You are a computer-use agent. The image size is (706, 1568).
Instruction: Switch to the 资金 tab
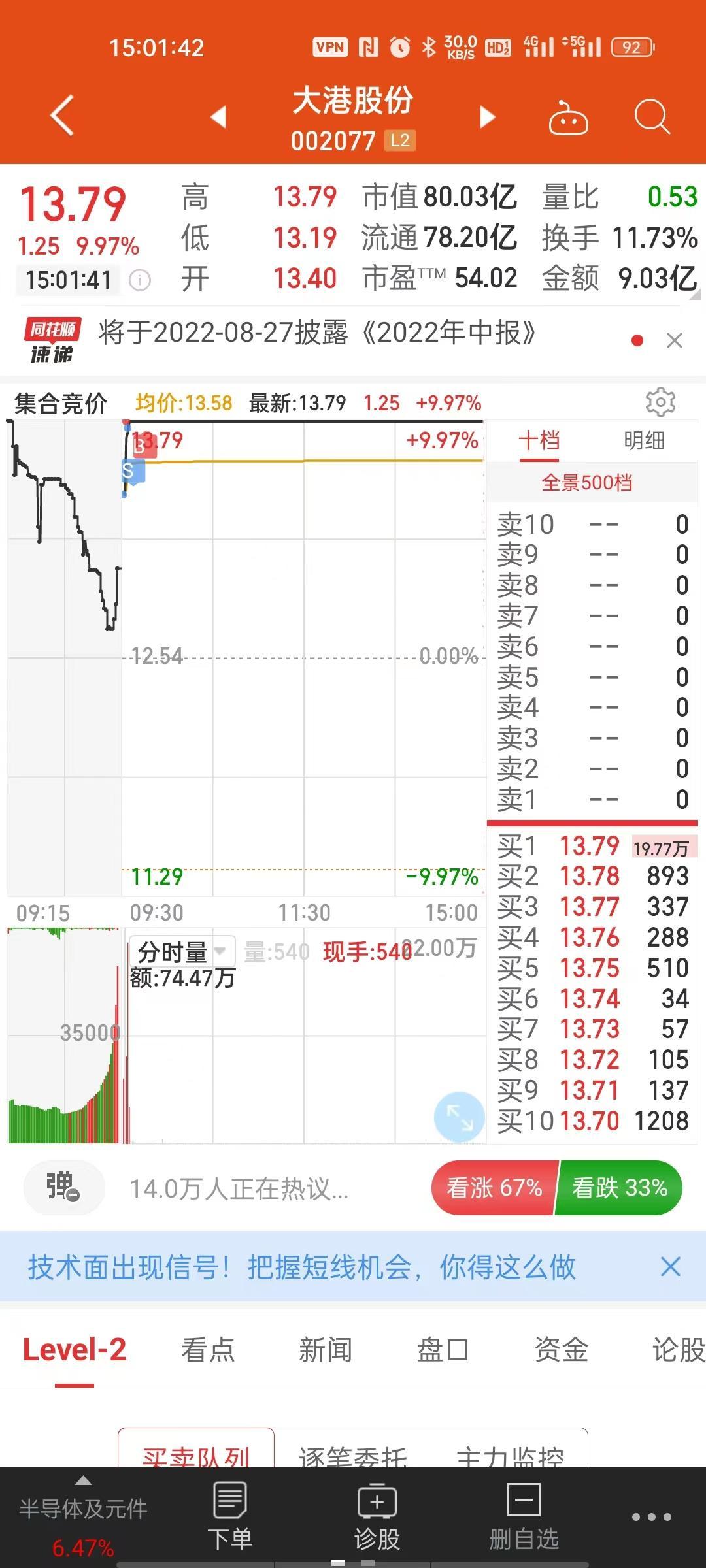point(561,1350)
